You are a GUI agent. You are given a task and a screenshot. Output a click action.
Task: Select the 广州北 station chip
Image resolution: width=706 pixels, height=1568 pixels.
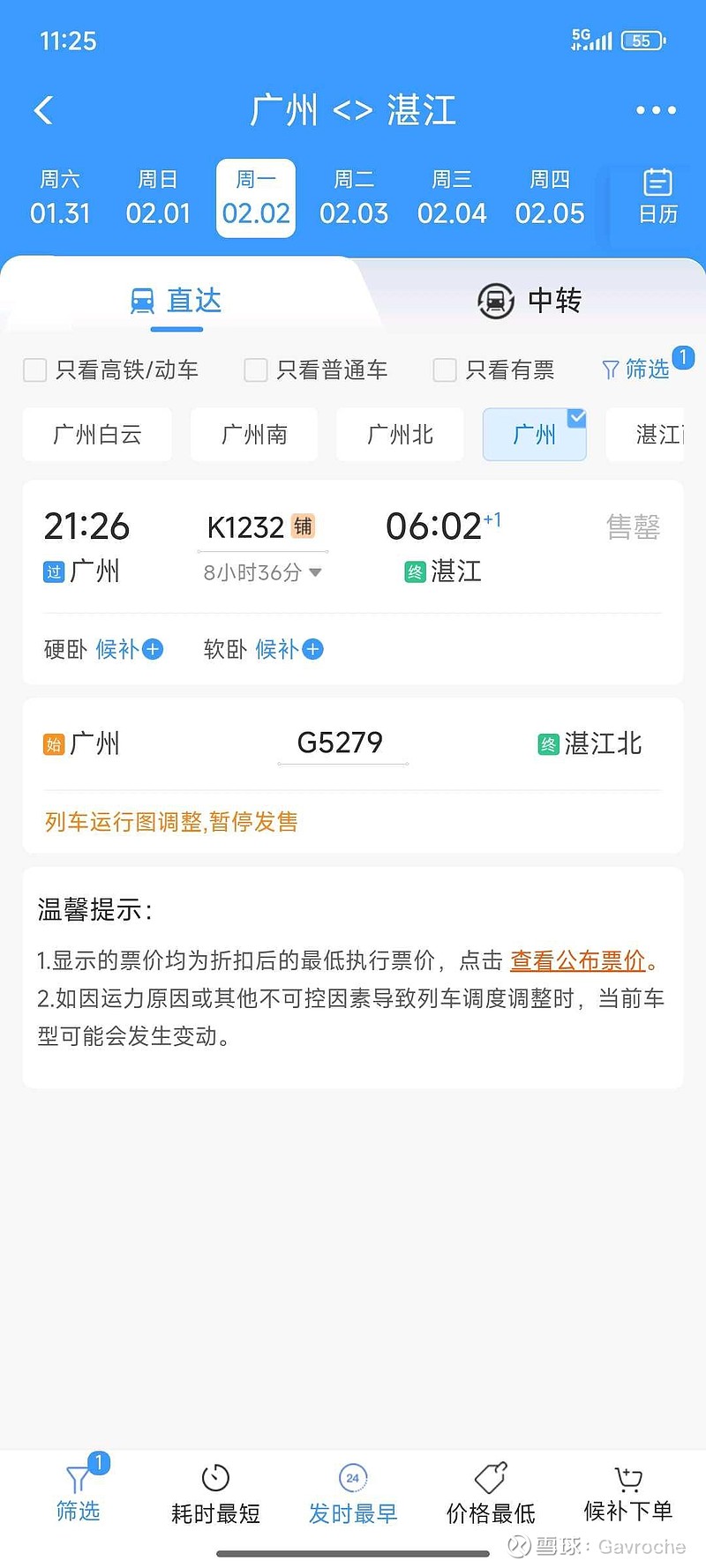pyautogui.click(x=400, y=434)
